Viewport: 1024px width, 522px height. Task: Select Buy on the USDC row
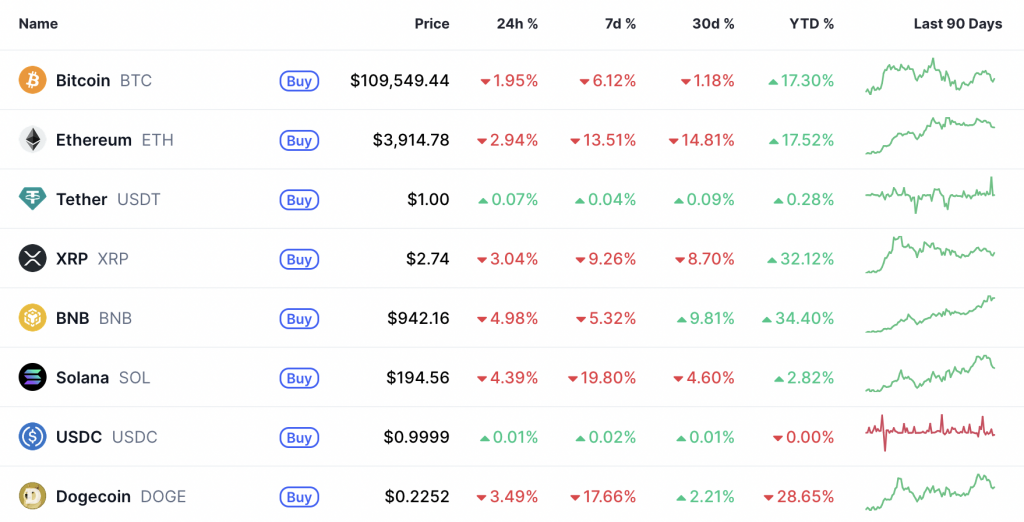click(299, 437)
